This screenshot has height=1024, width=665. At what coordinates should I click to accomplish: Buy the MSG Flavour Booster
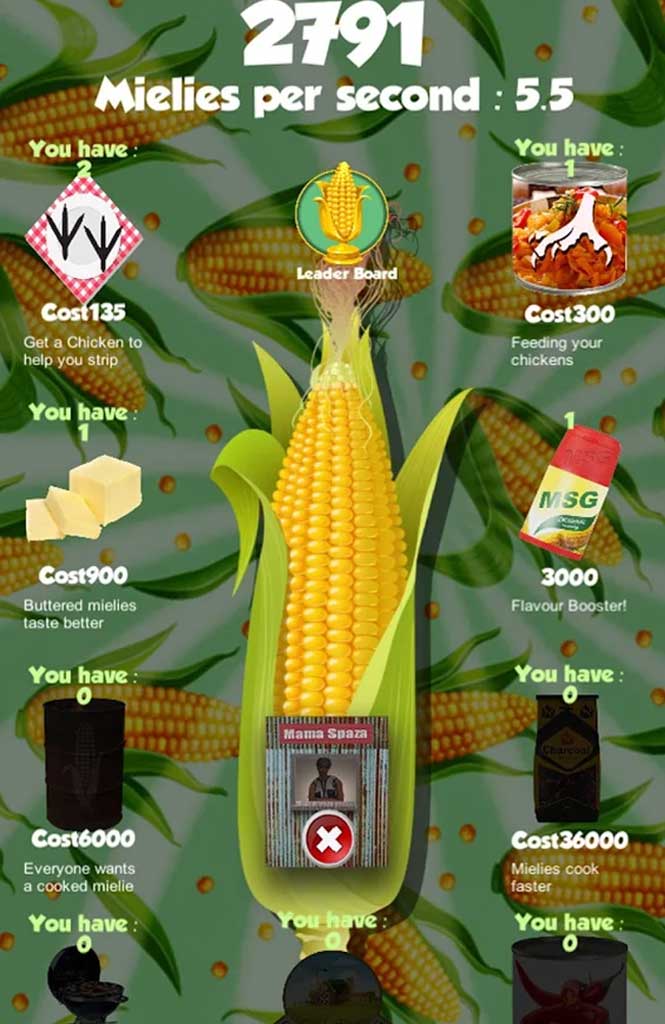(x=569, y=493)
